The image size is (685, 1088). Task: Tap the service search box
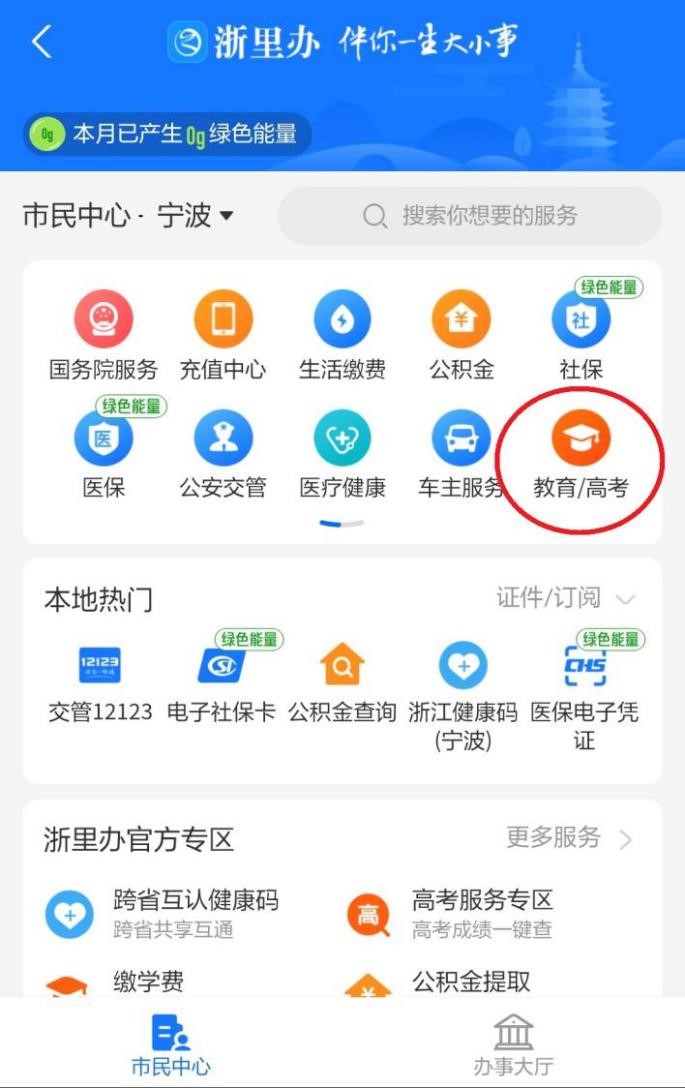[470, 215]
